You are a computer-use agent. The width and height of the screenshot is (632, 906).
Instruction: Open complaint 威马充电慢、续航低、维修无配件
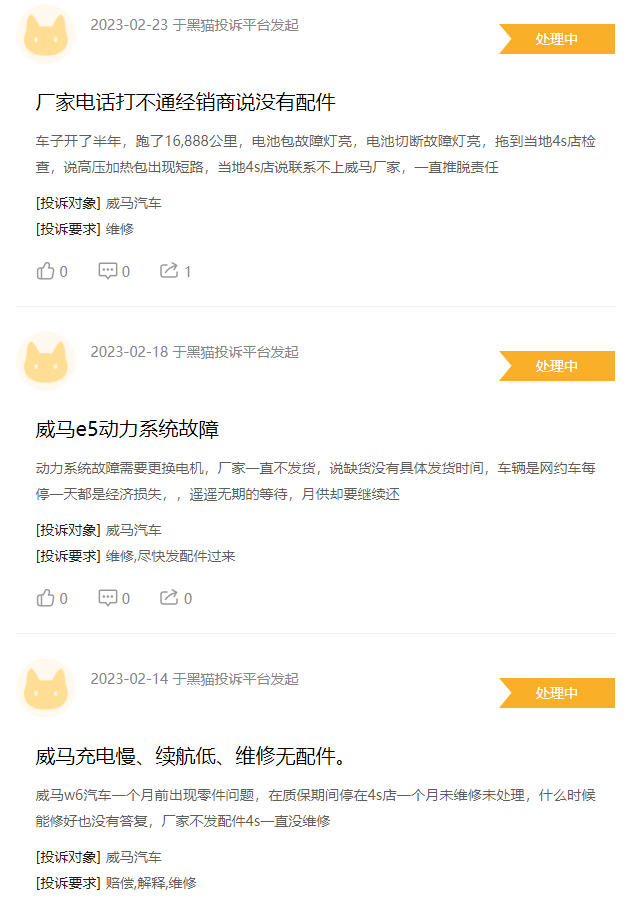(191, 756)
